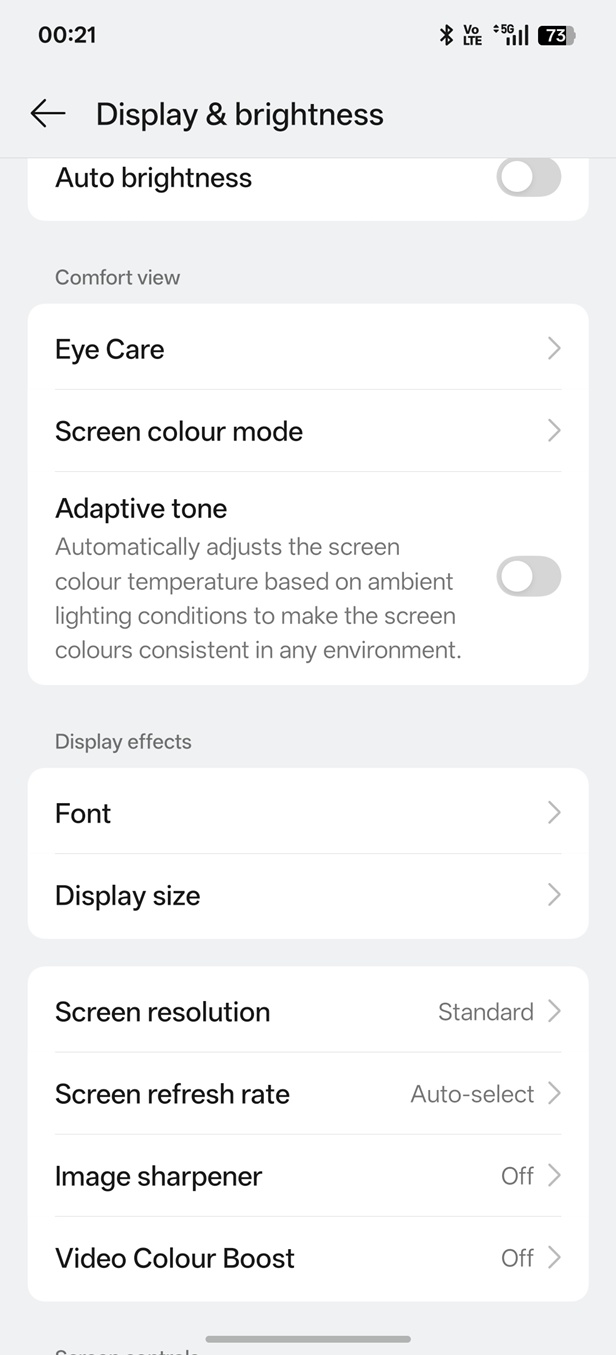Open Display size options

click(307, 895)
